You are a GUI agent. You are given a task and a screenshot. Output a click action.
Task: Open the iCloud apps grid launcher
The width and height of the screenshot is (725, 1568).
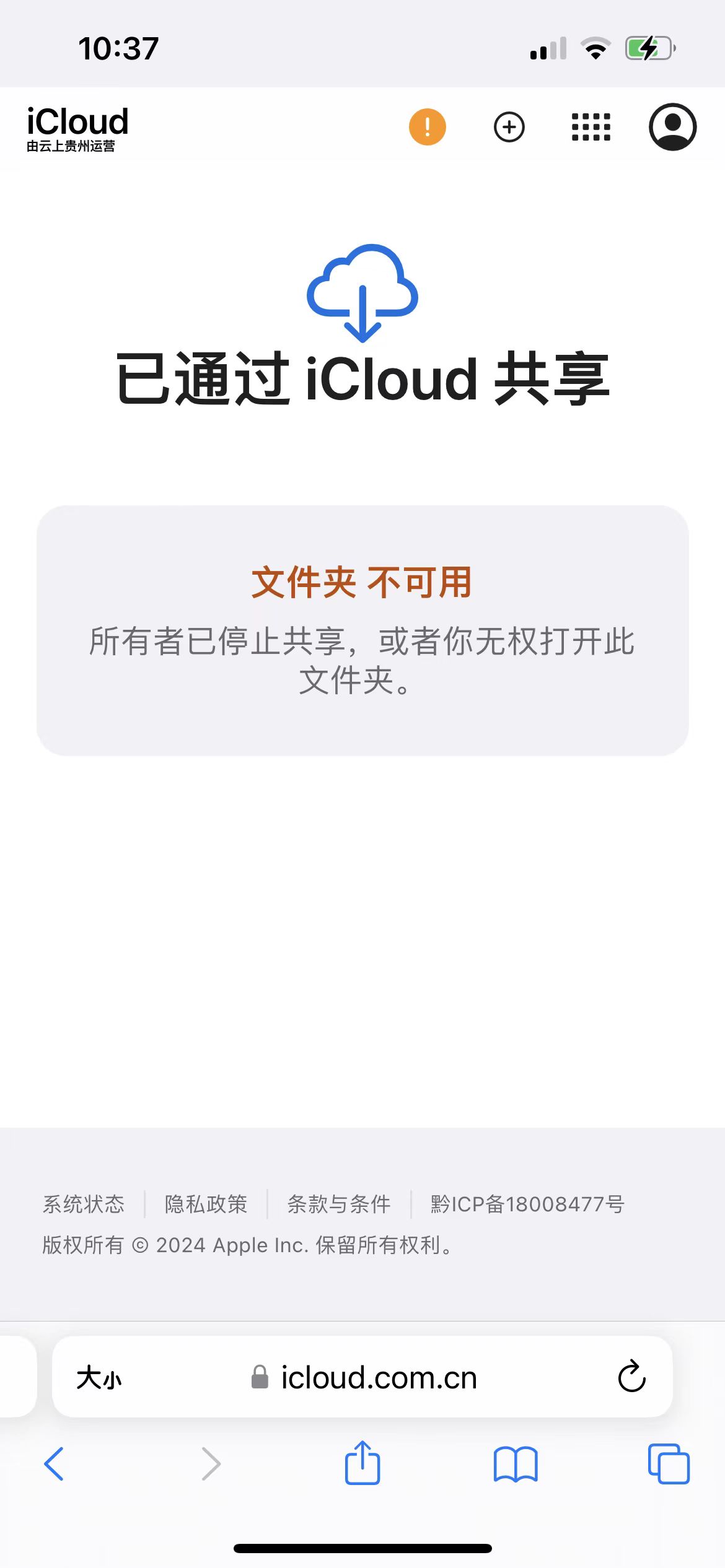tap(591, 127)
